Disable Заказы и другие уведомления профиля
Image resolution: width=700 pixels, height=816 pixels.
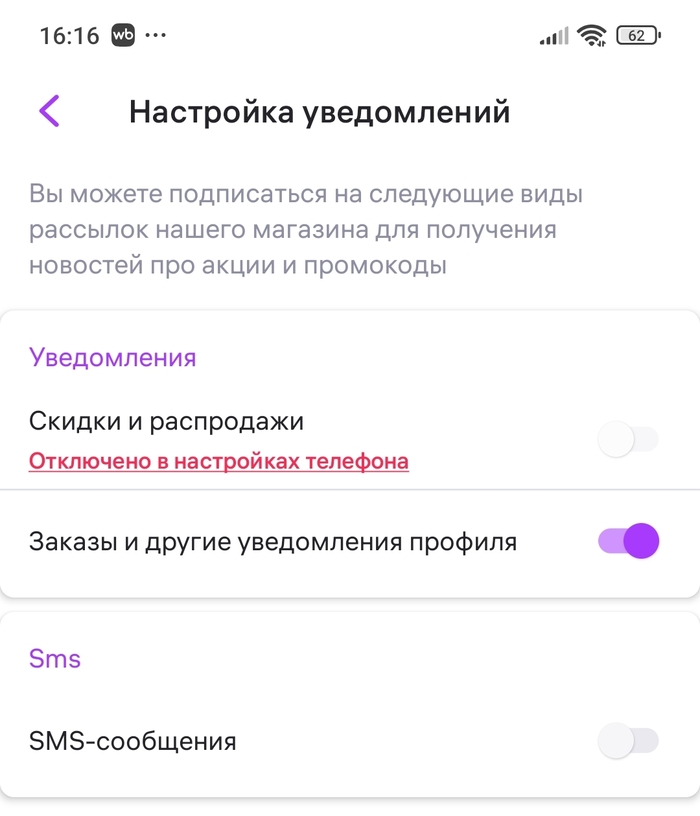(628, 542)
